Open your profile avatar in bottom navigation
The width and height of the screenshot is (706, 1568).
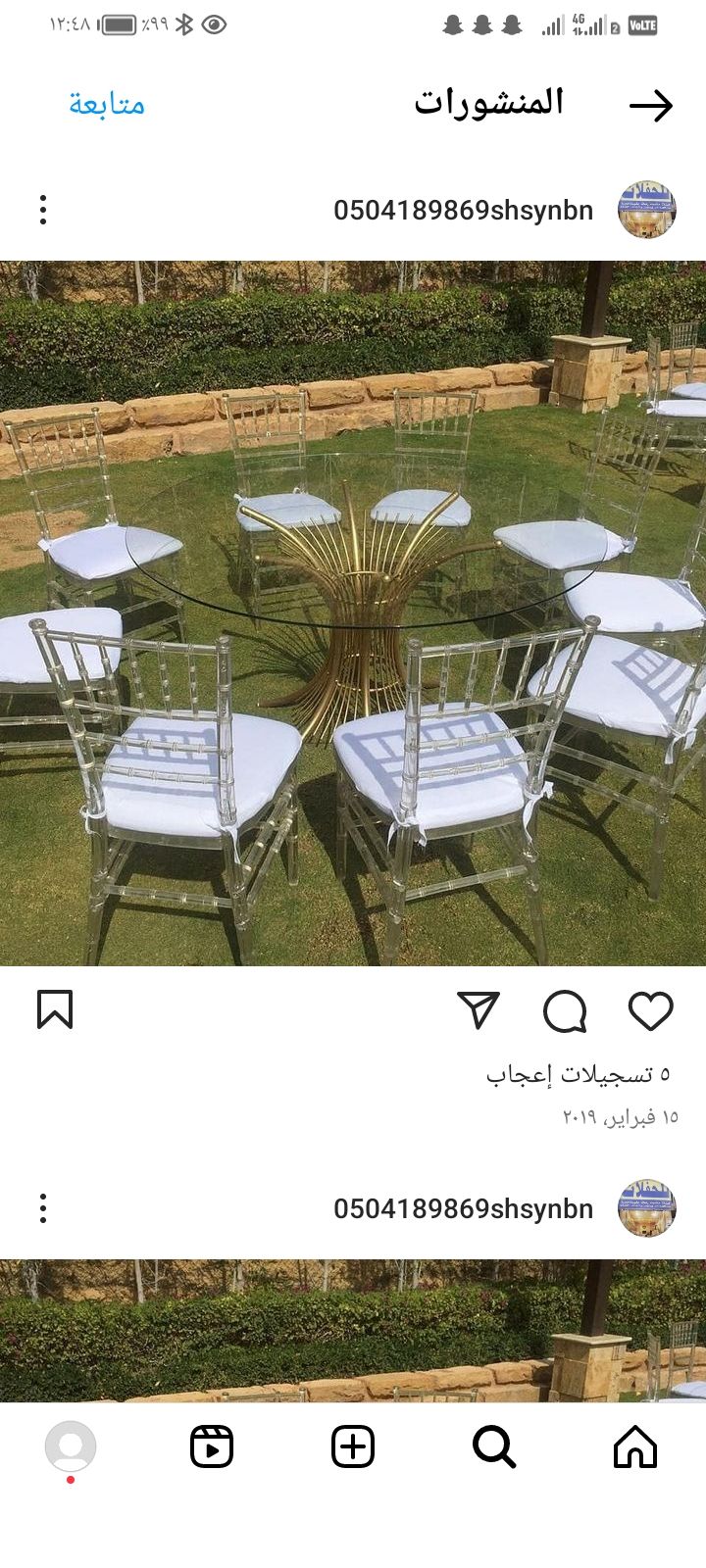[71, 1445]
